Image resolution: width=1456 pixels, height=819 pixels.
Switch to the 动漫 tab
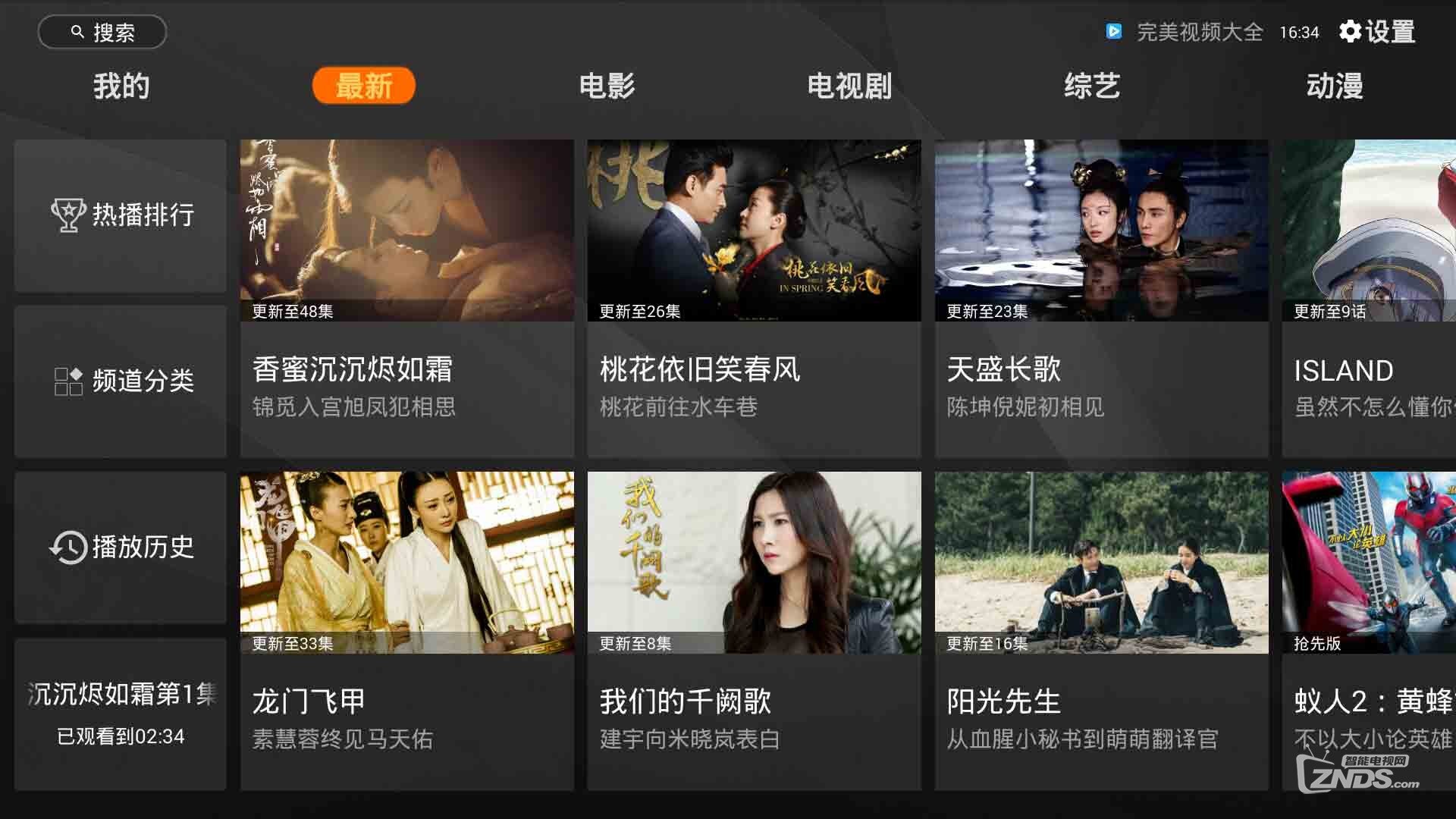1335,86
